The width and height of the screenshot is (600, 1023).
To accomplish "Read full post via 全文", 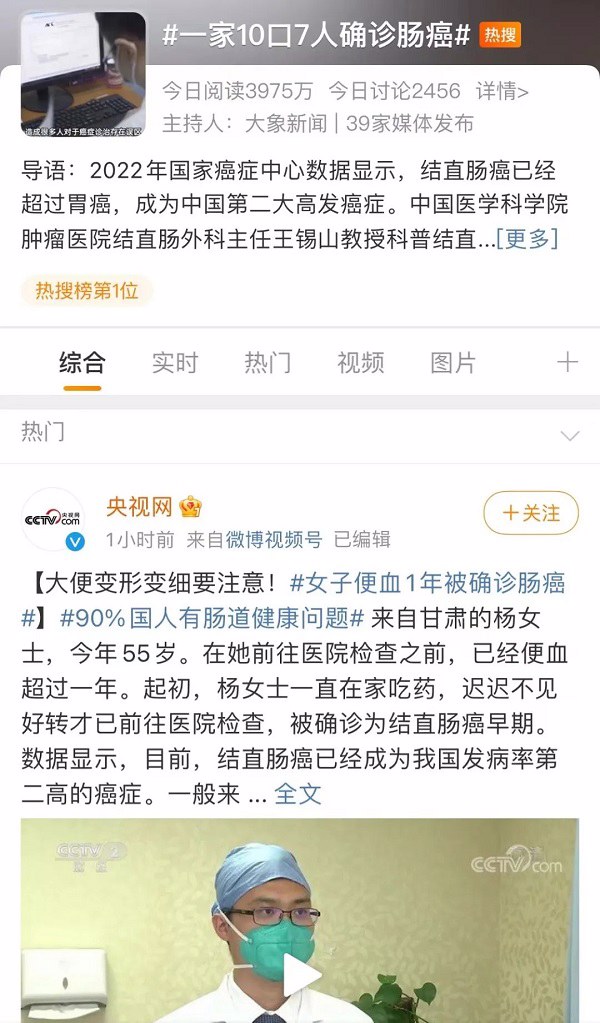I will pos(297,794).
